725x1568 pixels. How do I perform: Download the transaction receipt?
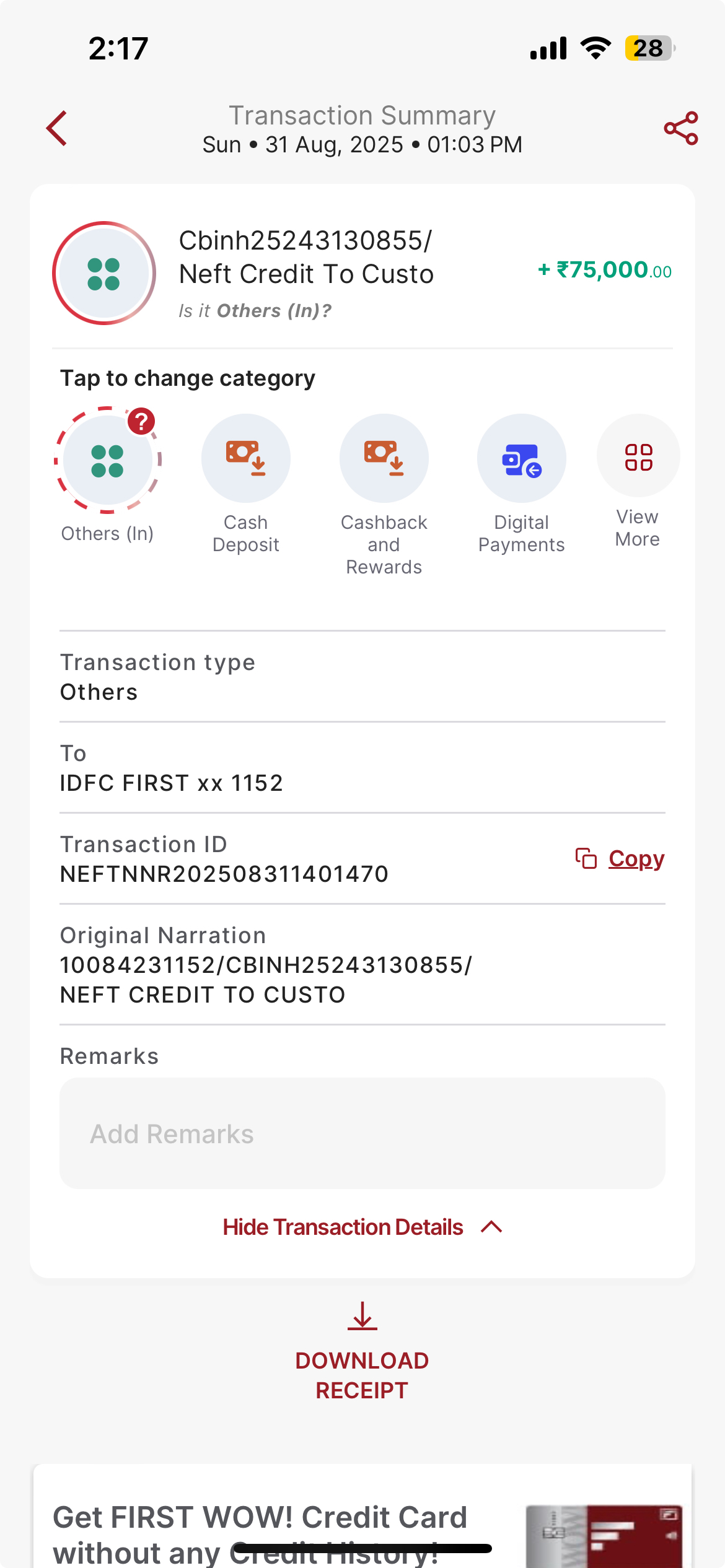[362, 1351]
